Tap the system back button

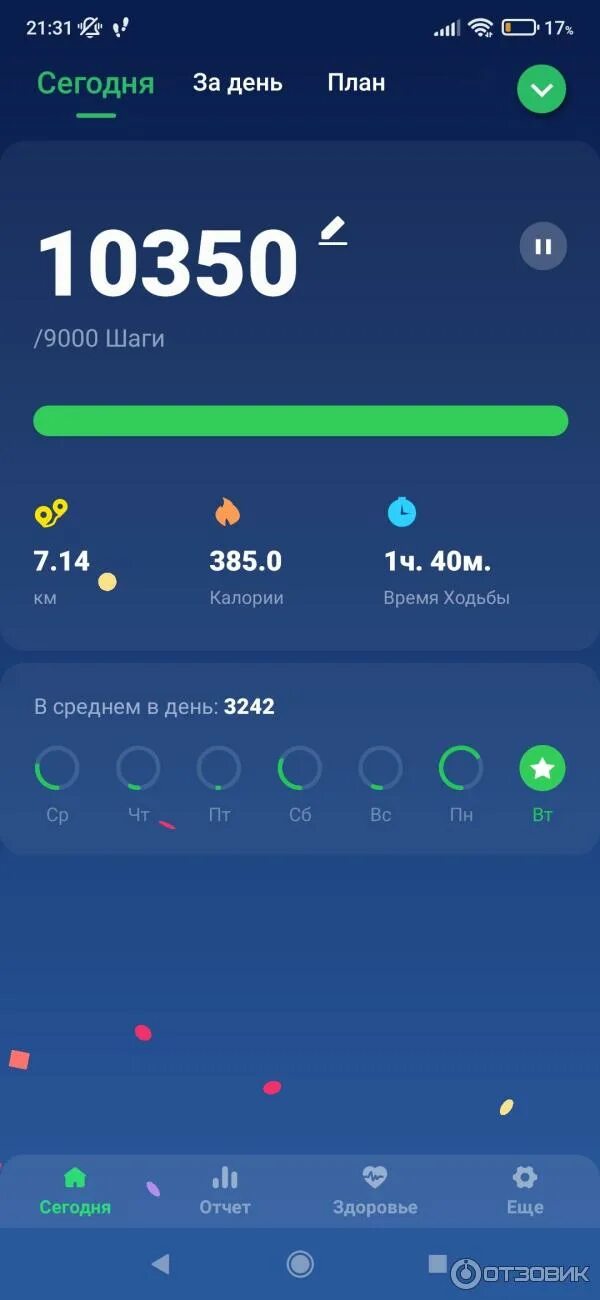click(160, 1264)
